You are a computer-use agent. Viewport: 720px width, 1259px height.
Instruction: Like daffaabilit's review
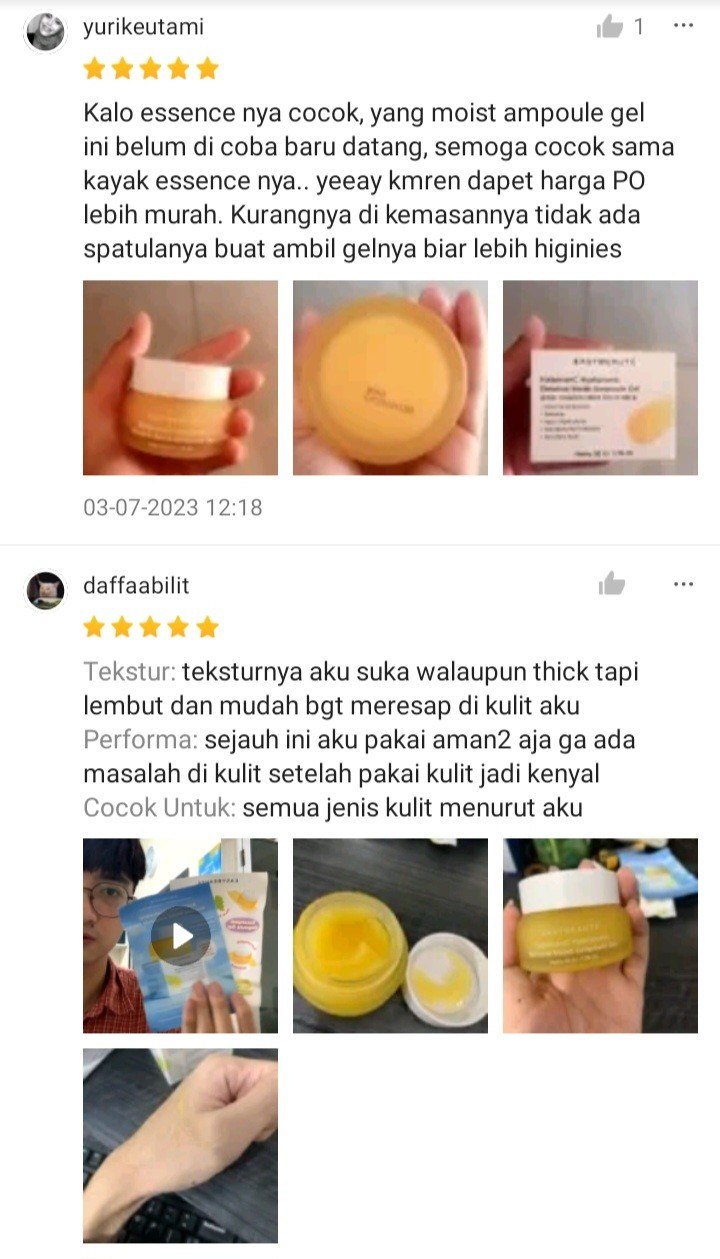[611, 584]
